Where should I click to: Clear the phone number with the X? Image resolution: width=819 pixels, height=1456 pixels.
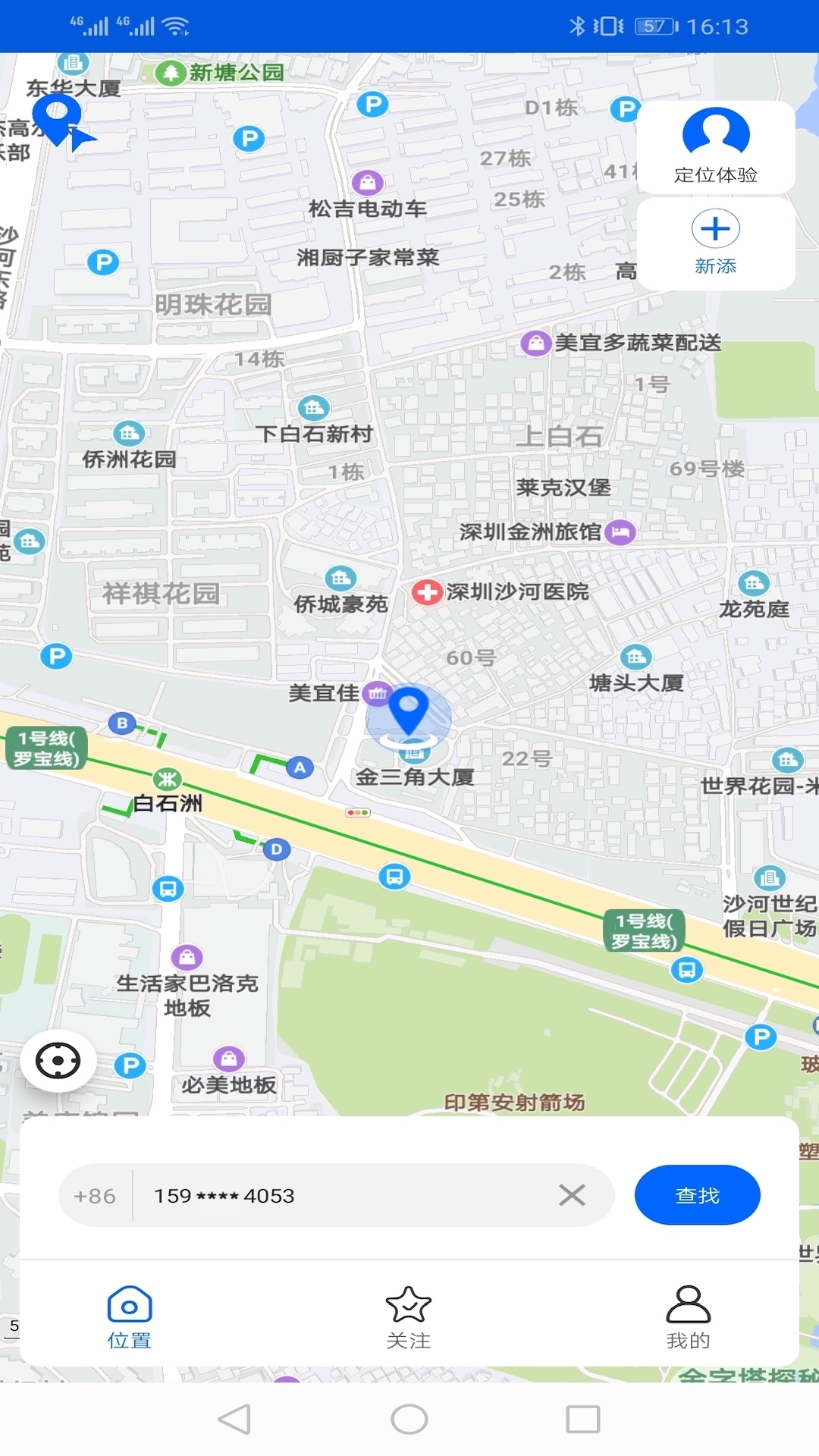[573, 1194]
